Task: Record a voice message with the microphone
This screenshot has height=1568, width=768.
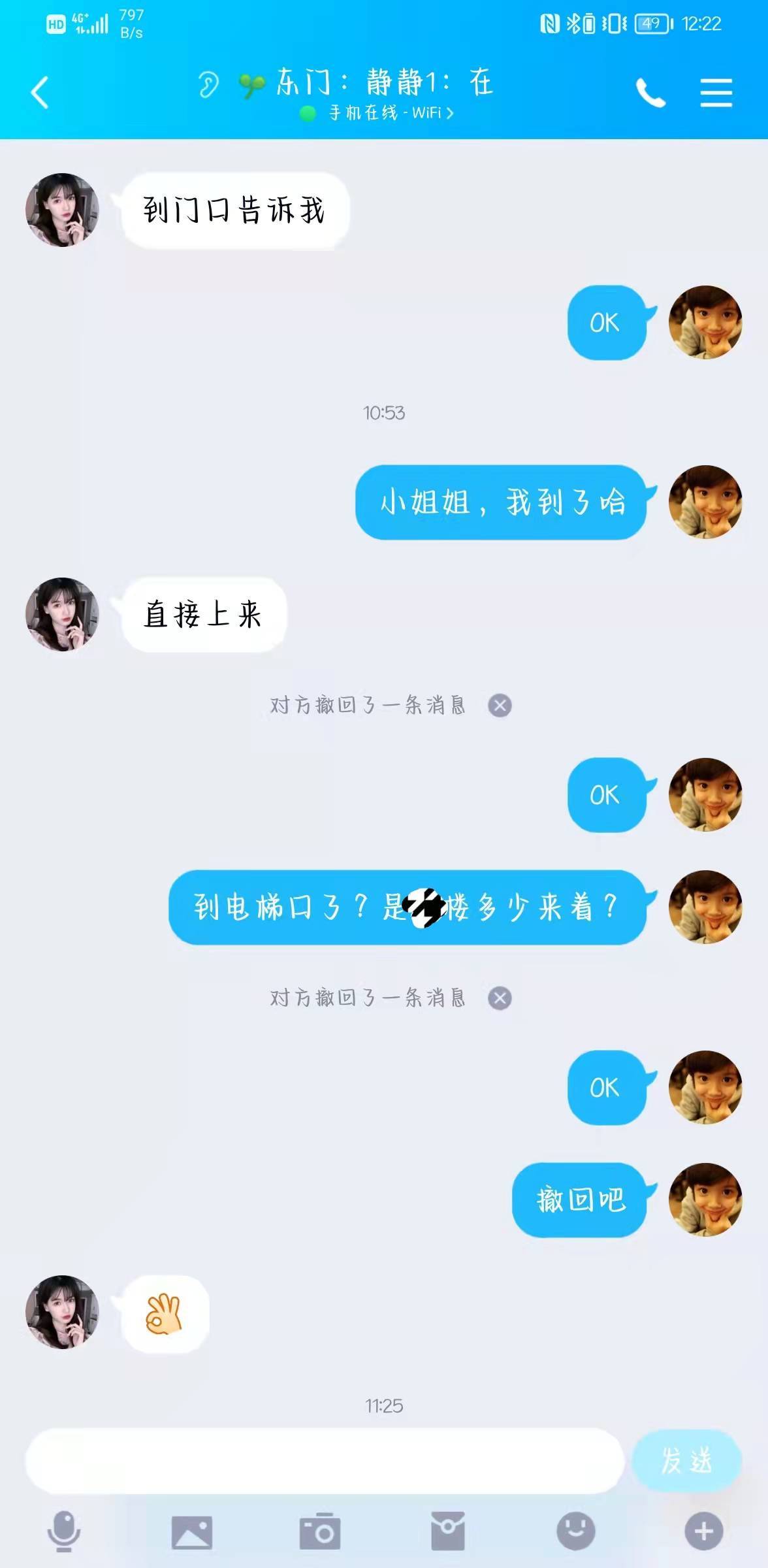Action: click(x=64, y=1531)
